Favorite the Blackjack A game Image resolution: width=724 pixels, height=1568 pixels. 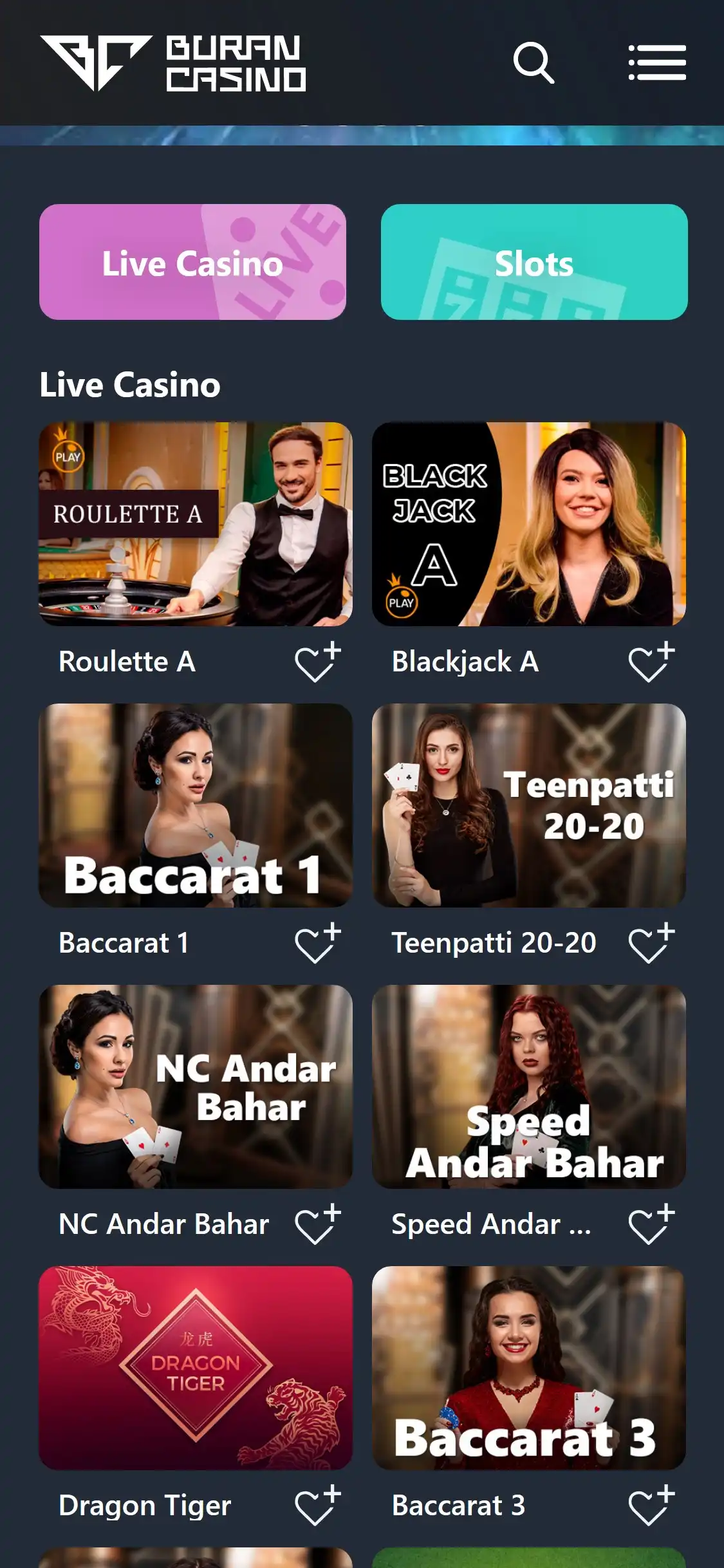coord(650,662)
